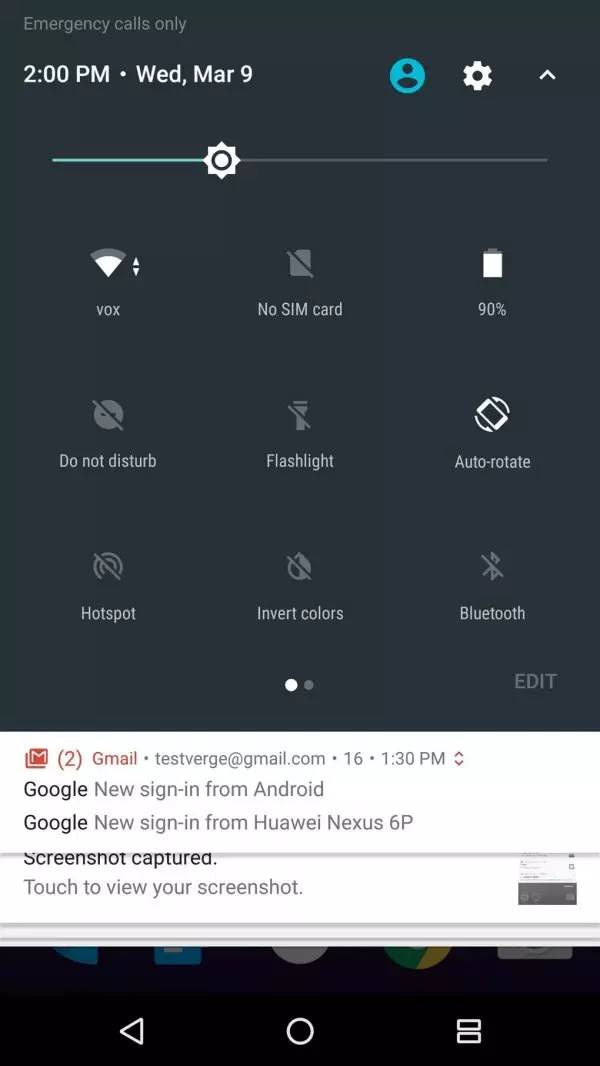Screen dimensions: 600x1066
Task: Enable Do not disturb
Action: pos(108,434)
